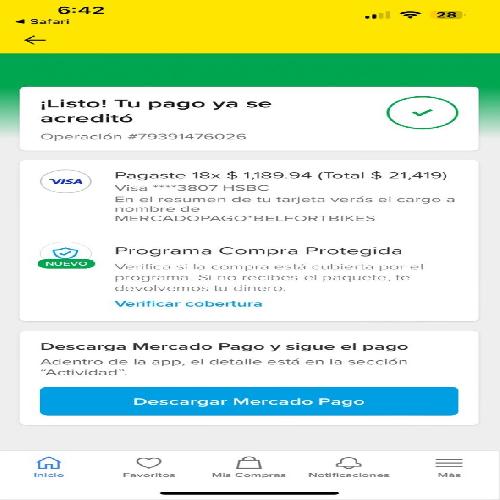
Task: Open the Favoritos tab
Action: click(x=149, y=467)
